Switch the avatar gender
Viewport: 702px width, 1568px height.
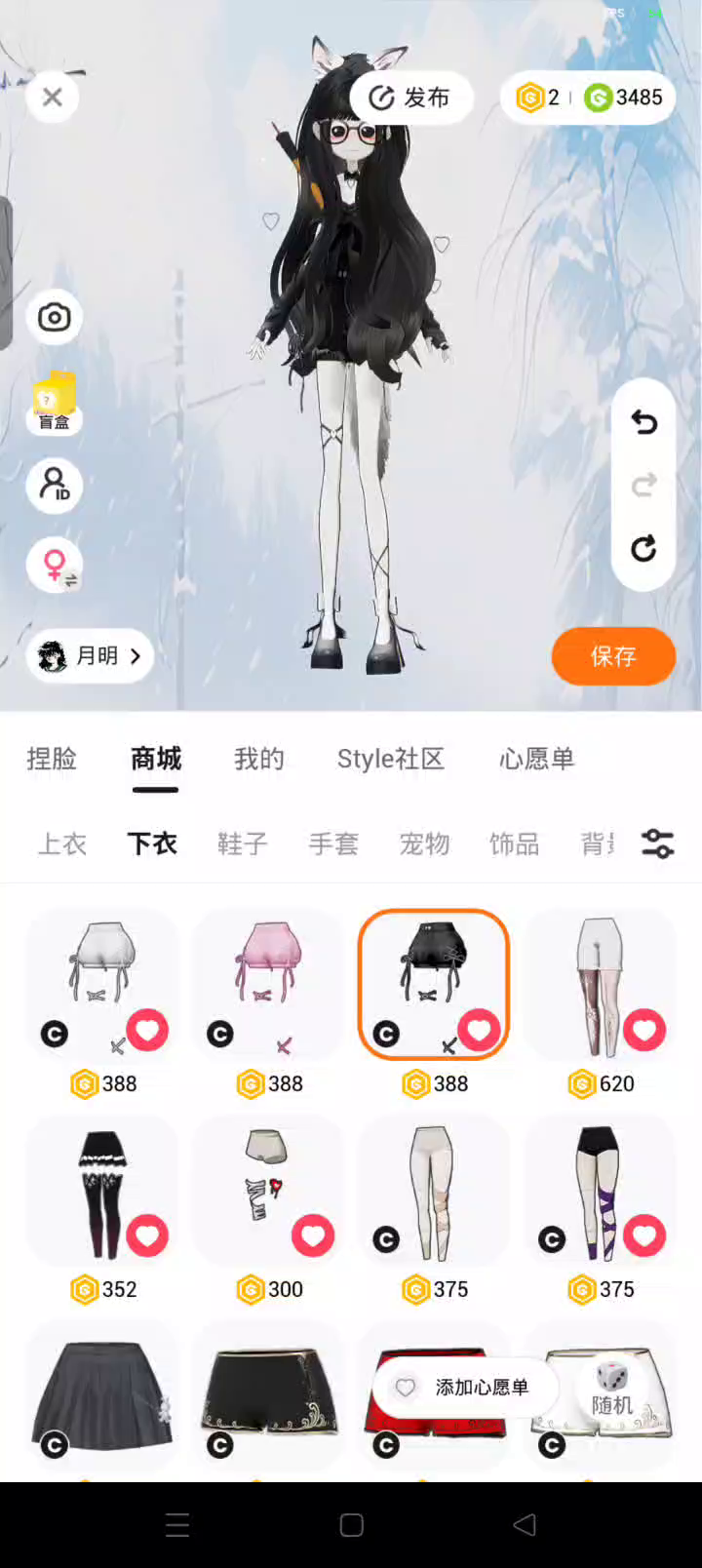(56, 566)
